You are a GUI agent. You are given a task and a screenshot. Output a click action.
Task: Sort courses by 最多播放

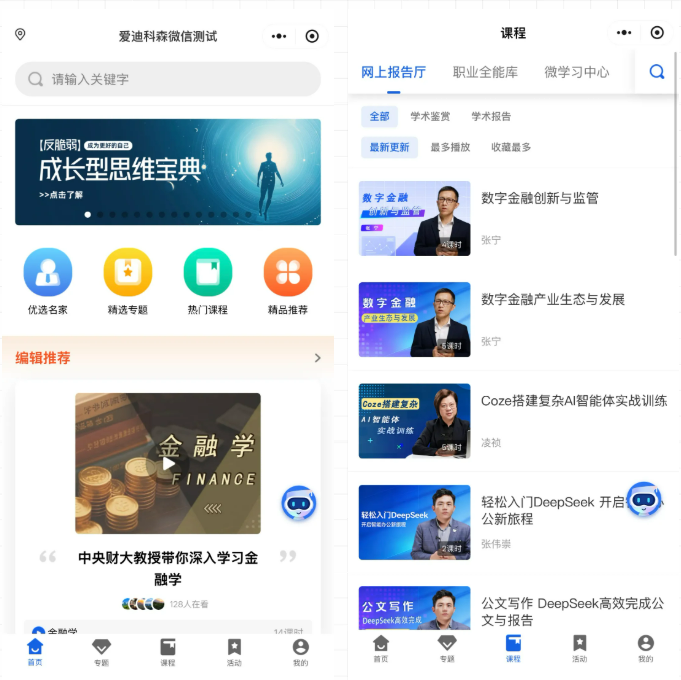pos(450,147)
